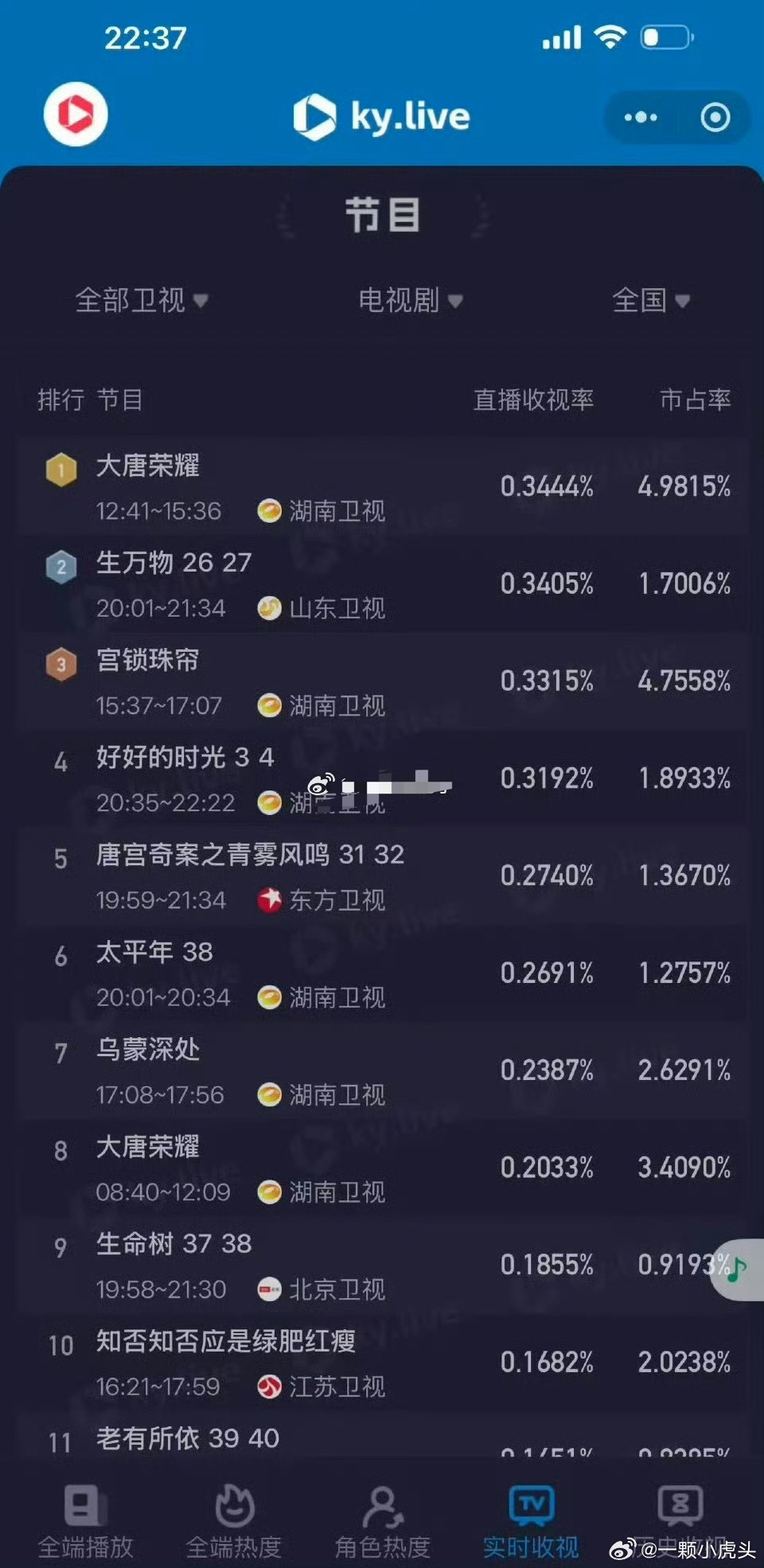Tap the 东方卫视 icon beside 唐宫奇案之青雾风鸣

pos(271,900)
